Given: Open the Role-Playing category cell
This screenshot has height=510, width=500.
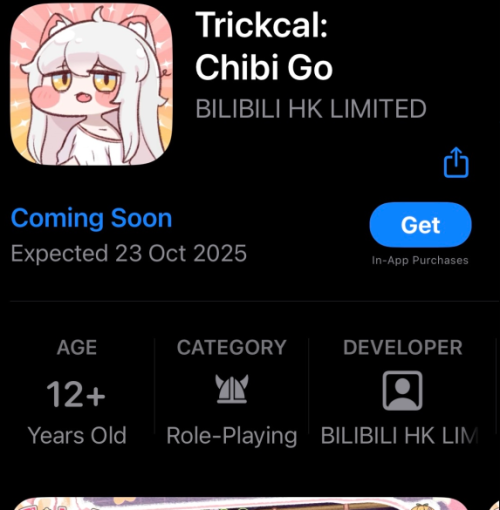Looking at the screenshot, I should (x=232, y=392).
